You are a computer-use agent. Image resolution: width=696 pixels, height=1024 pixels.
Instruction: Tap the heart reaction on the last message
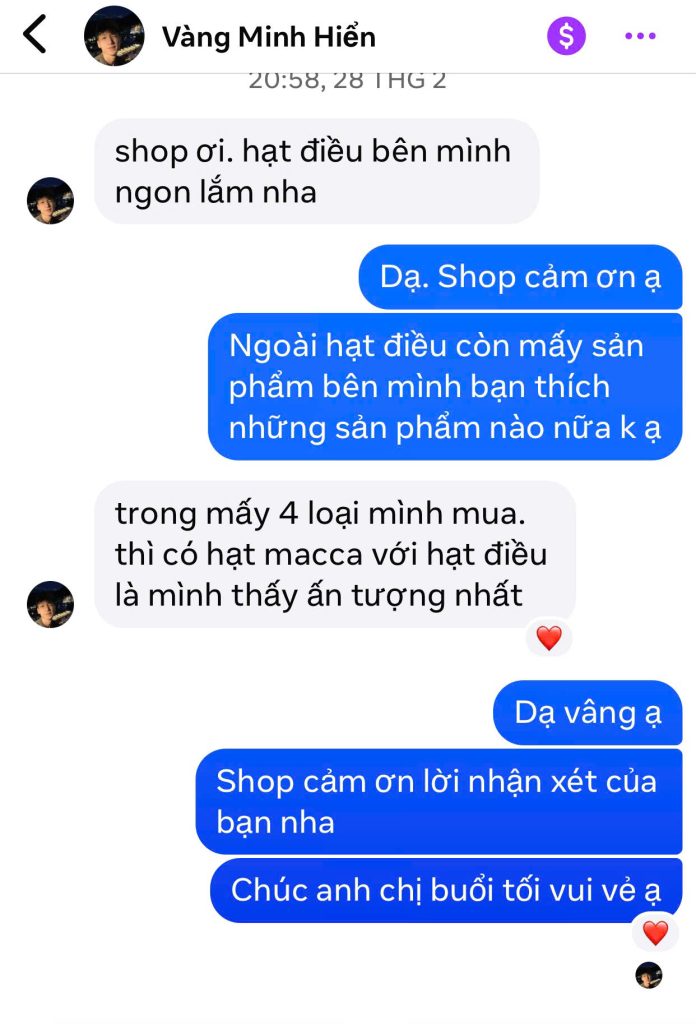click(x=655, y=932)
